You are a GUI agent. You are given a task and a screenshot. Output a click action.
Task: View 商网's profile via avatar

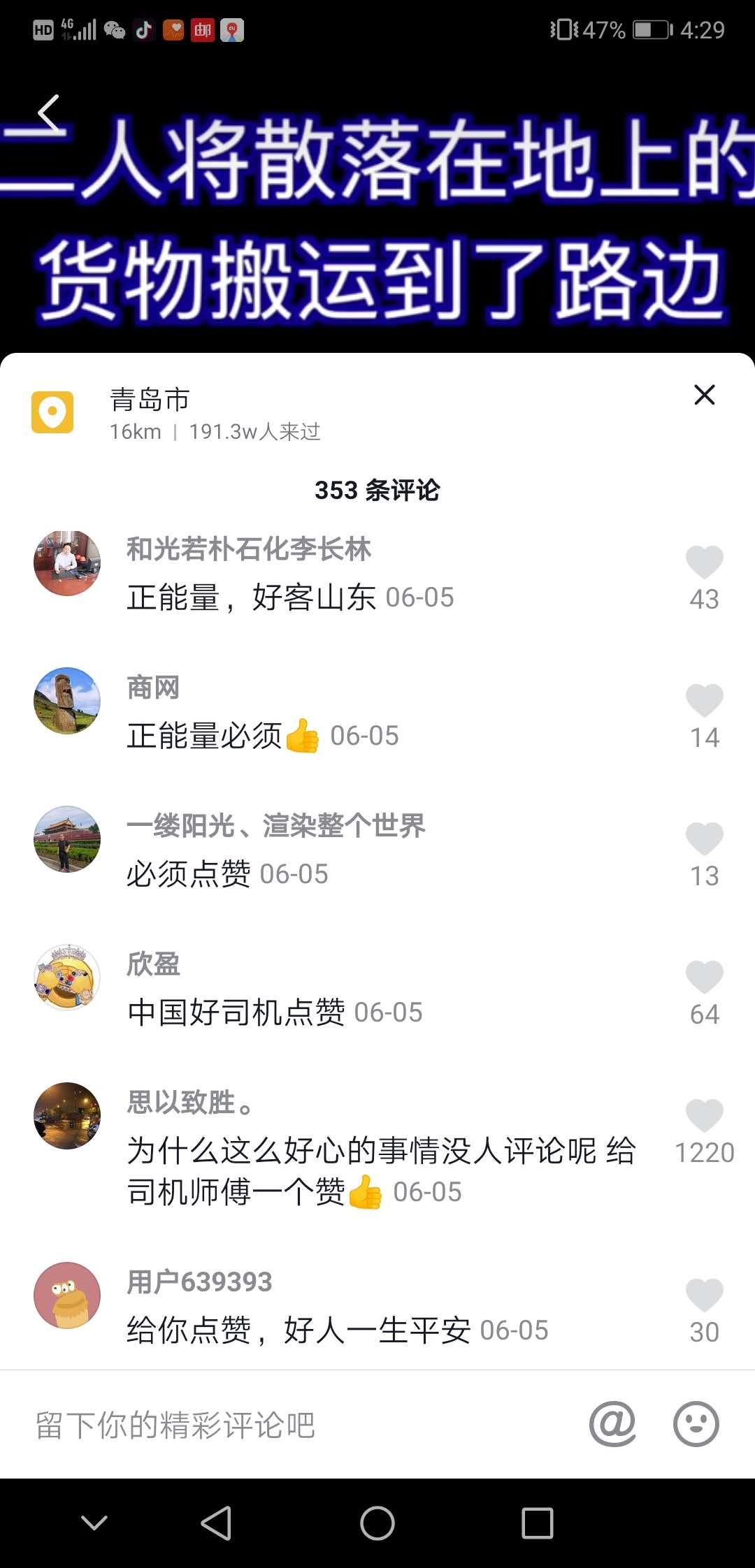[67, 701]
